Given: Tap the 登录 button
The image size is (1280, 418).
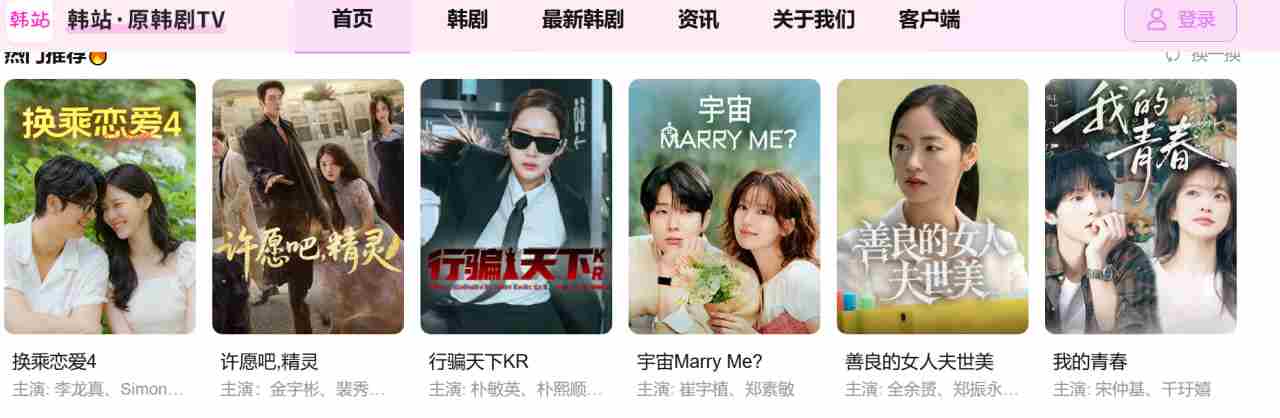Looking at the screenshot, I should coord(1180,20).
